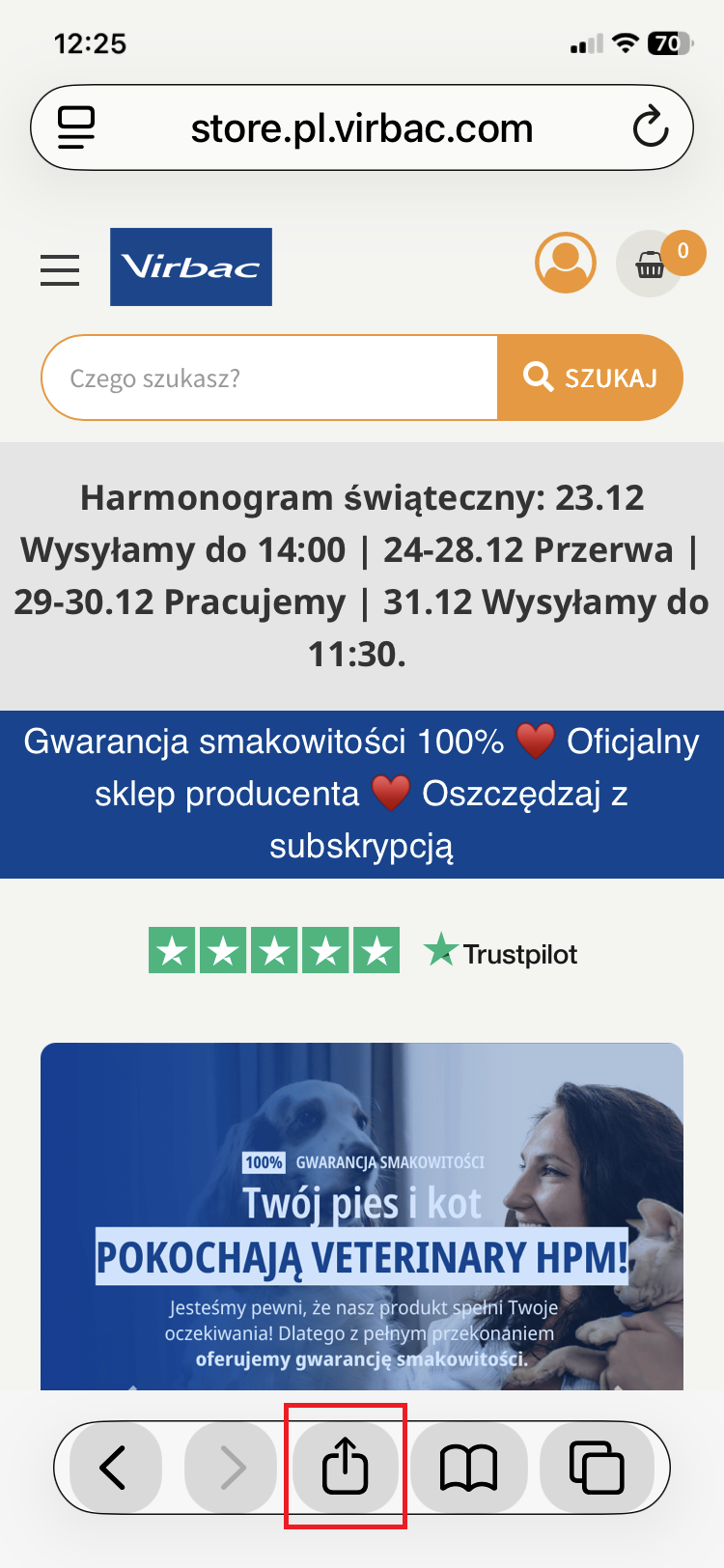
Task: Focus the 'Czego szukasz?' search field
Action: point(269,378)
